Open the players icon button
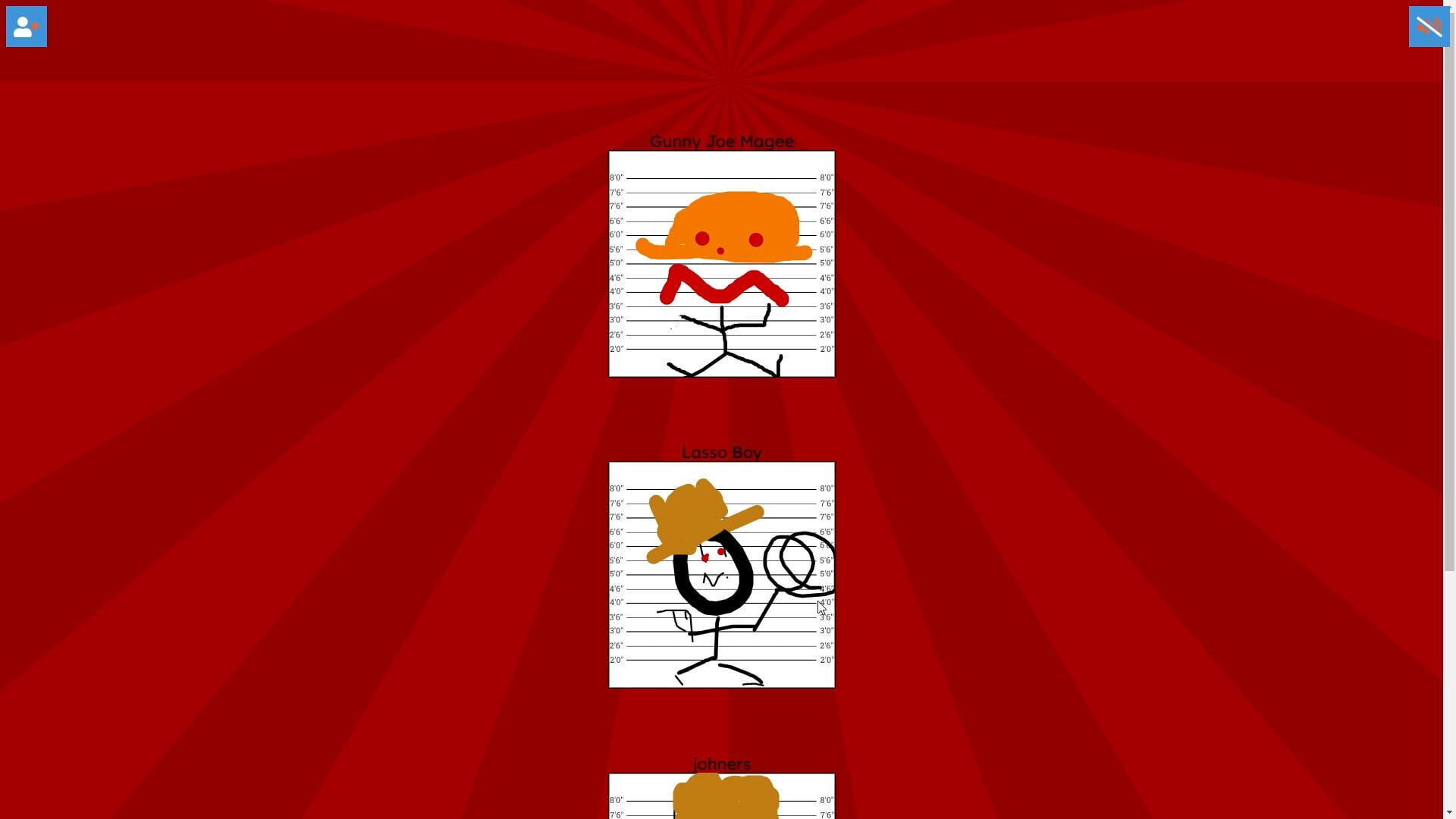 (x=27, y=27)
